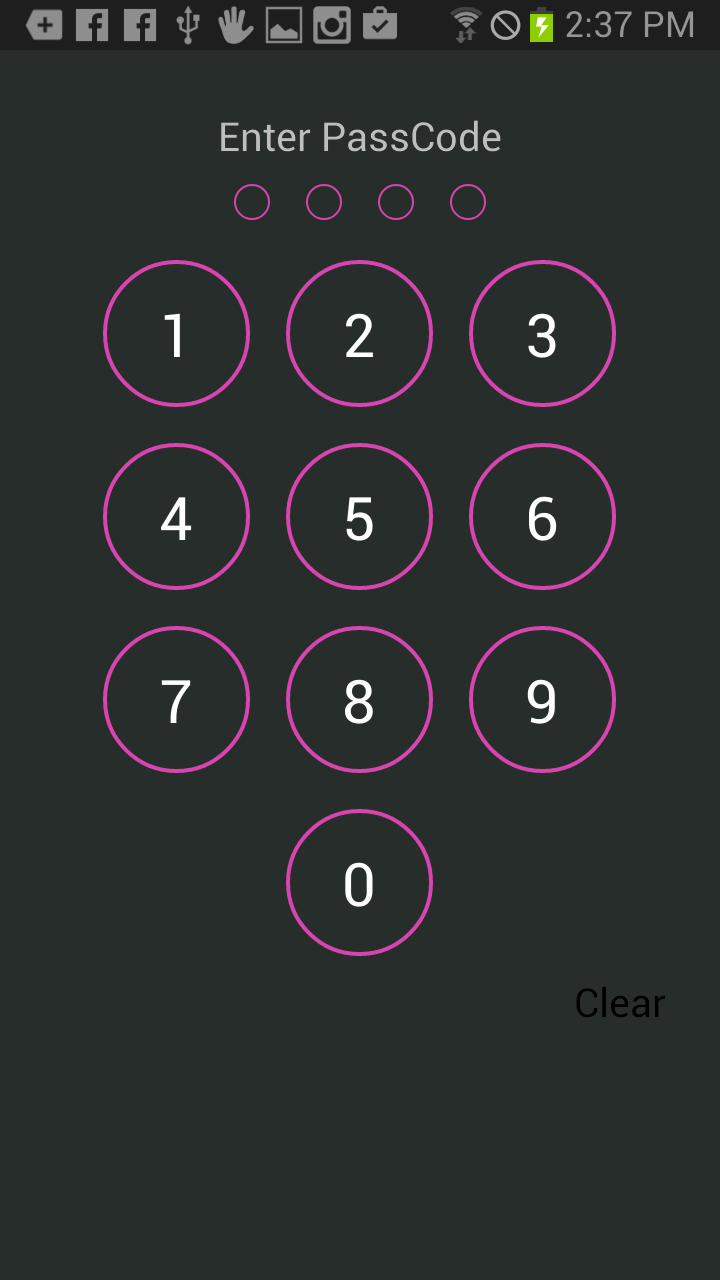
Task: Select number 3 on the keypad
Action: (x=542, y=334)
